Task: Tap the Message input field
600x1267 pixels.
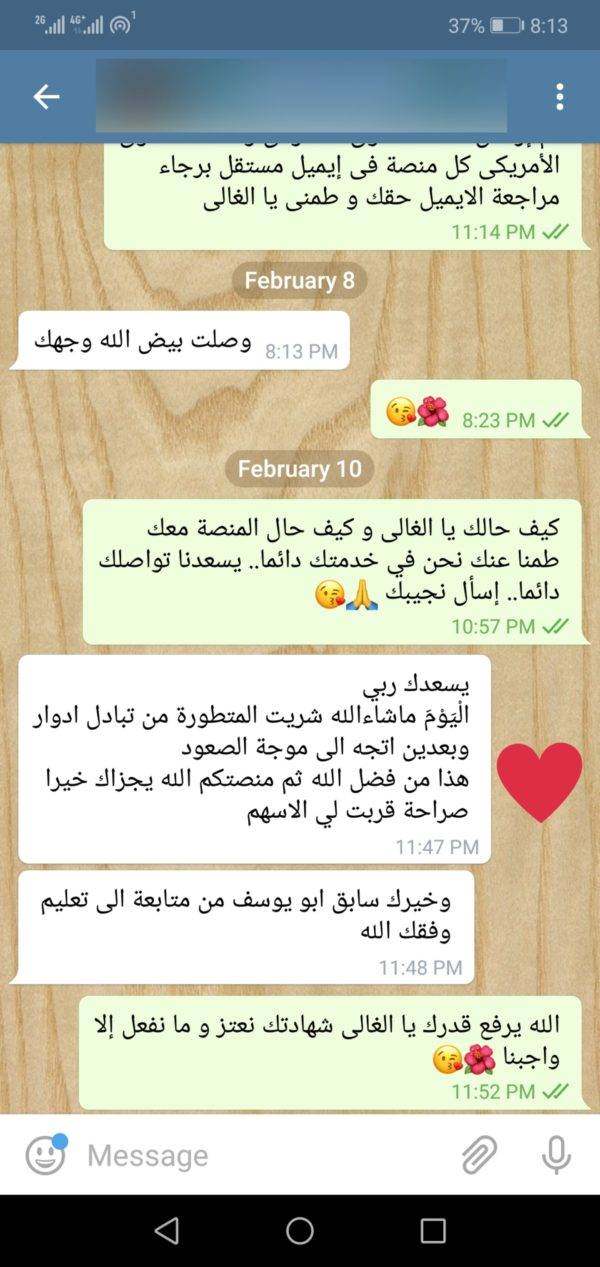Action: click(x=265, y=1155)
